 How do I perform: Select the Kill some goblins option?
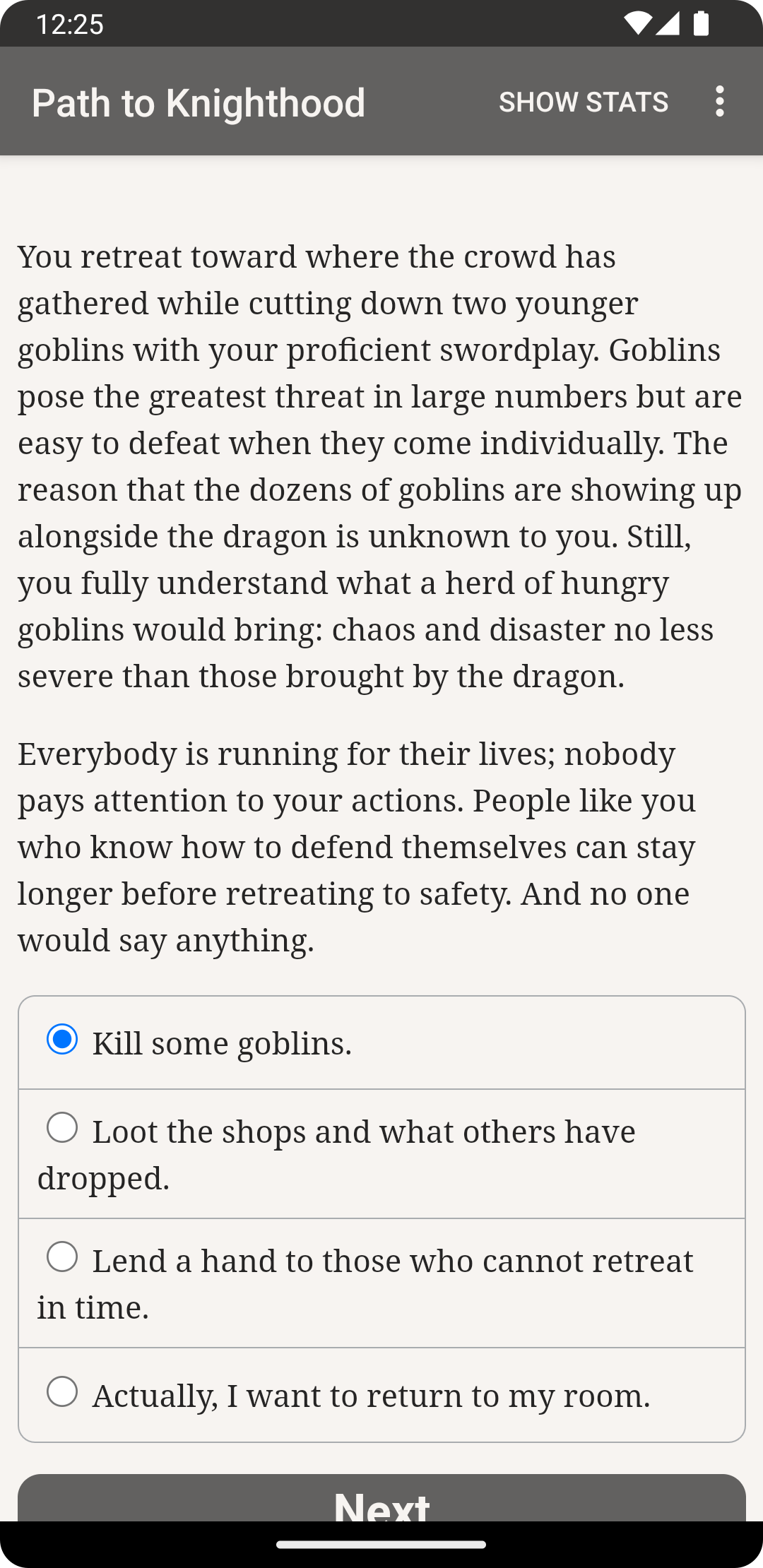tap(62, 1040)
